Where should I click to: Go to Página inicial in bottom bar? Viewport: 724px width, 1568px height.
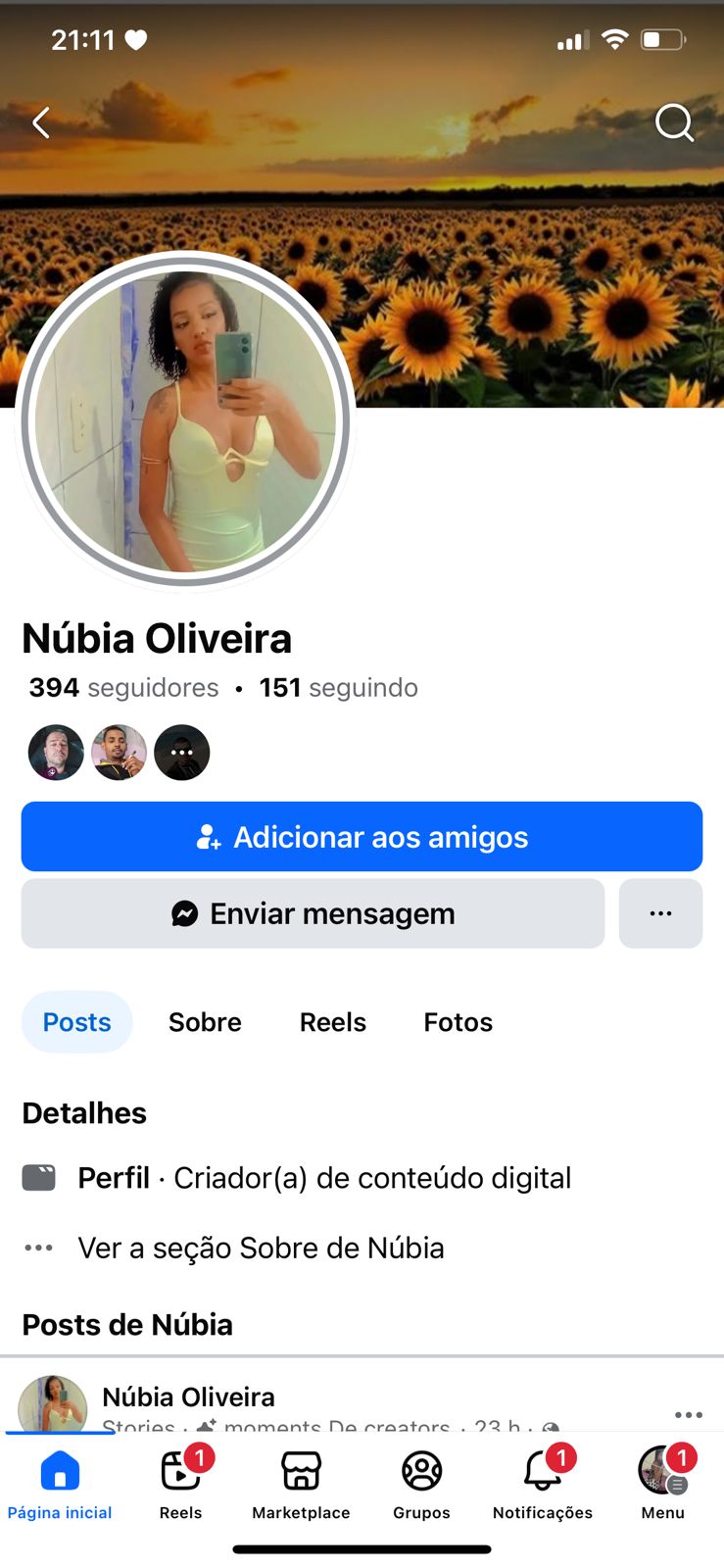click(60, 1485)
